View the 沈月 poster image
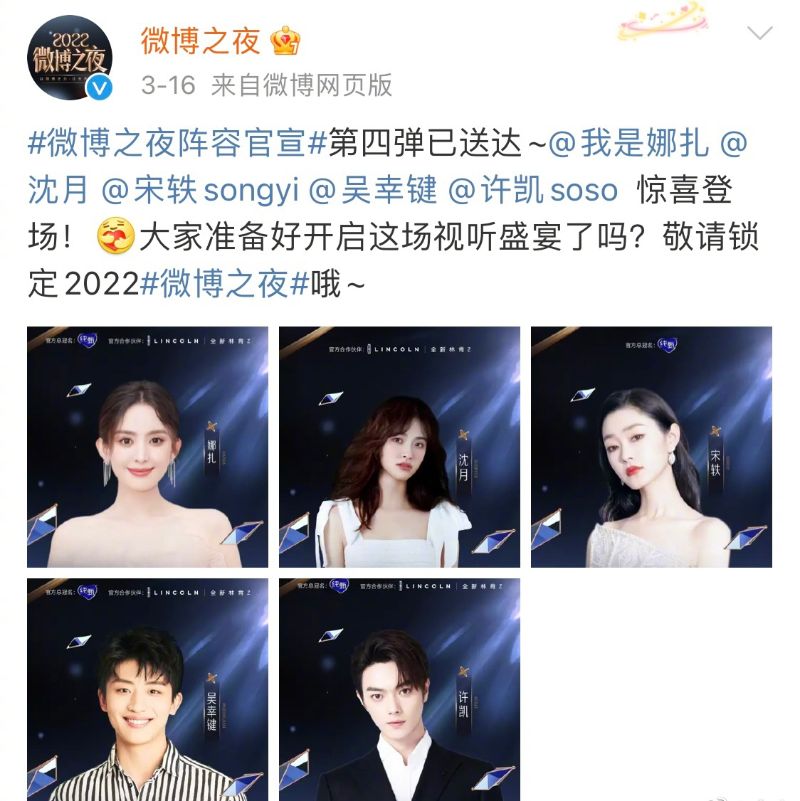The width and height of the screenshot is (800, 801). [x=399, y=447]
